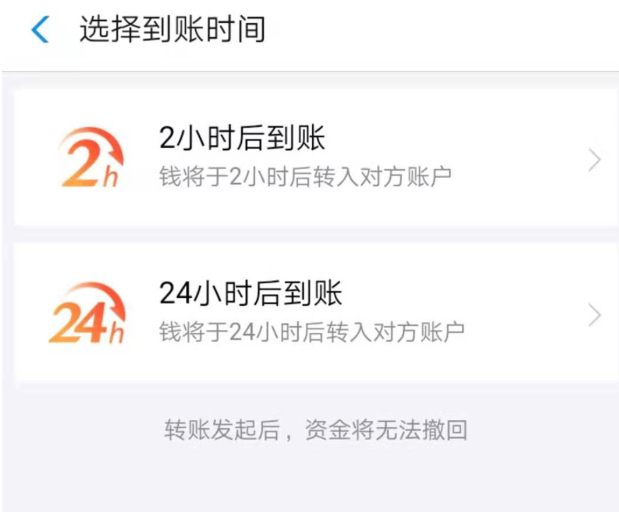This screenshot has width=619, height=512.
Task: Go back from 选择到账时间 page
Action: pyautogui.click(x=40, y=30)
